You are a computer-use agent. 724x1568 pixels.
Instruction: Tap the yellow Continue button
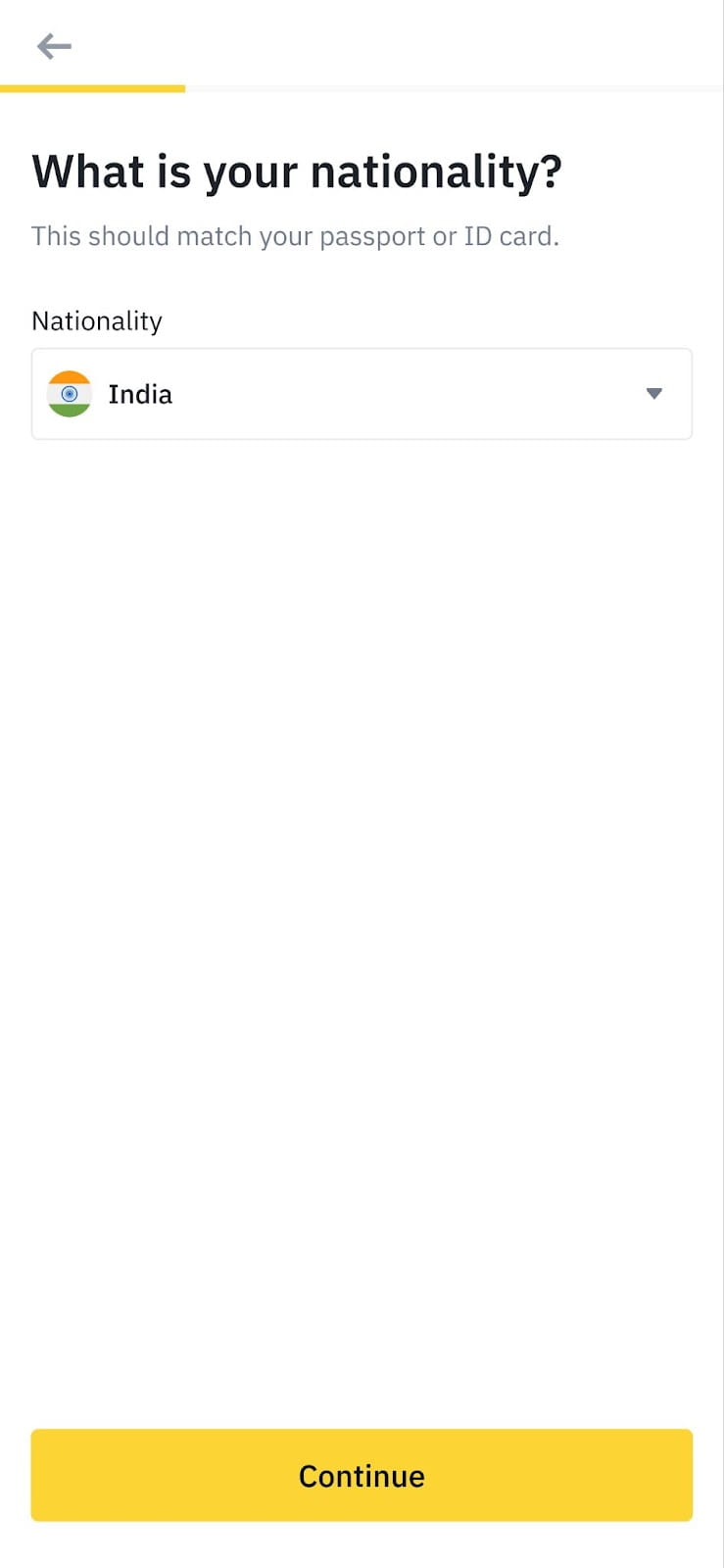362,1475
